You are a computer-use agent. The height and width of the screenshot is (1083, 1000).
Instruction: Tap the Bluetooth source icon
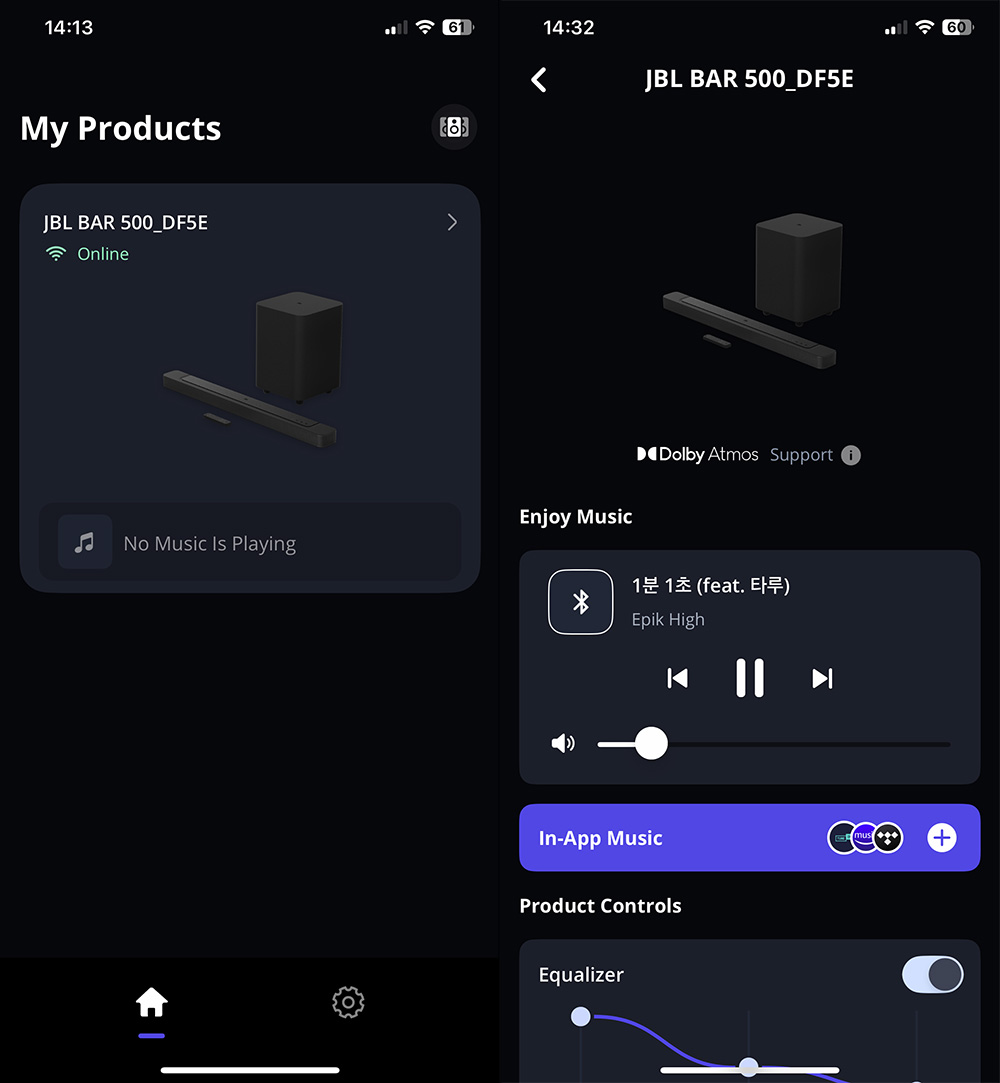(581, 602)
